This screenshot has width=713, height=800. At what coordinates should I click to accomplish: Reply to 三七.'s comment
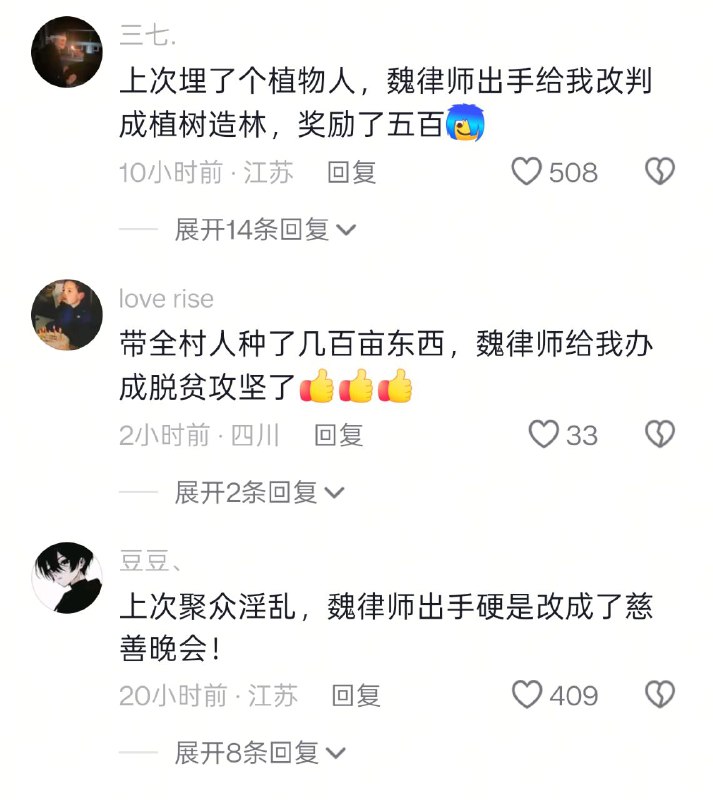352,172
